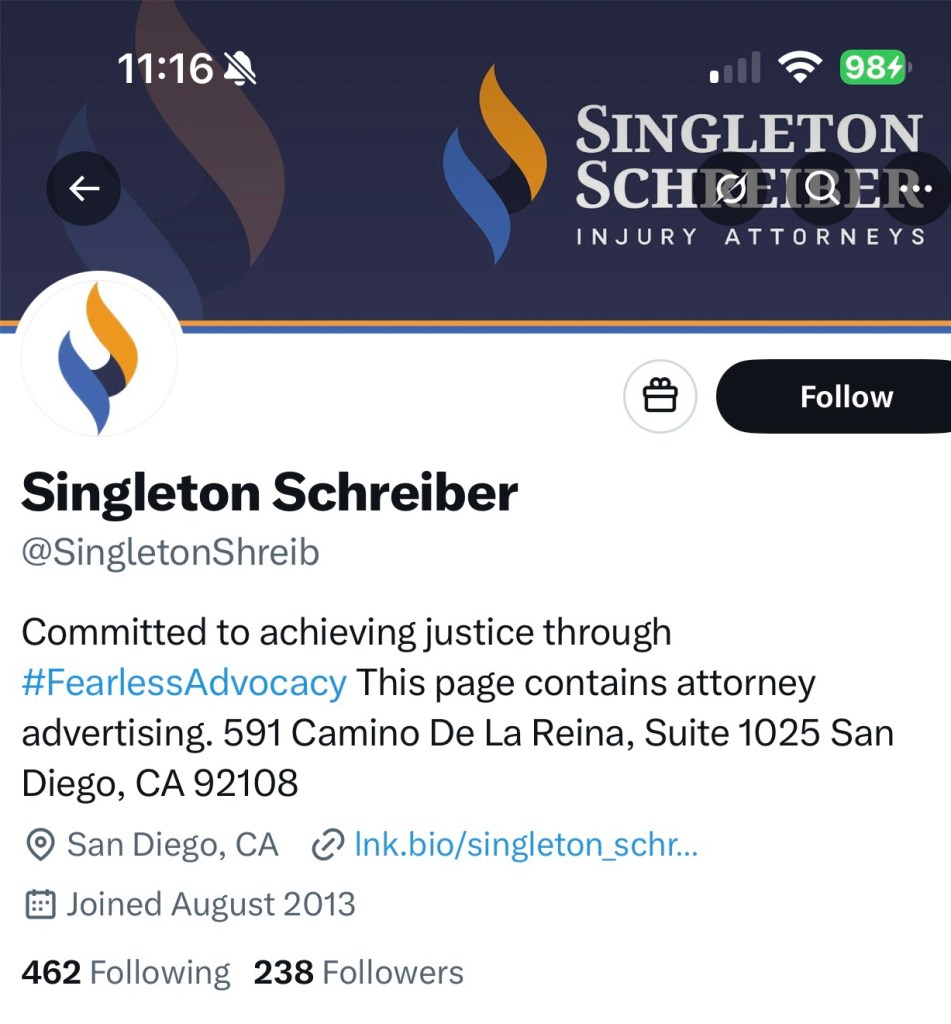
Task: Open the #FearlessAdvocacy hashtag
Action: coord(184,683)
